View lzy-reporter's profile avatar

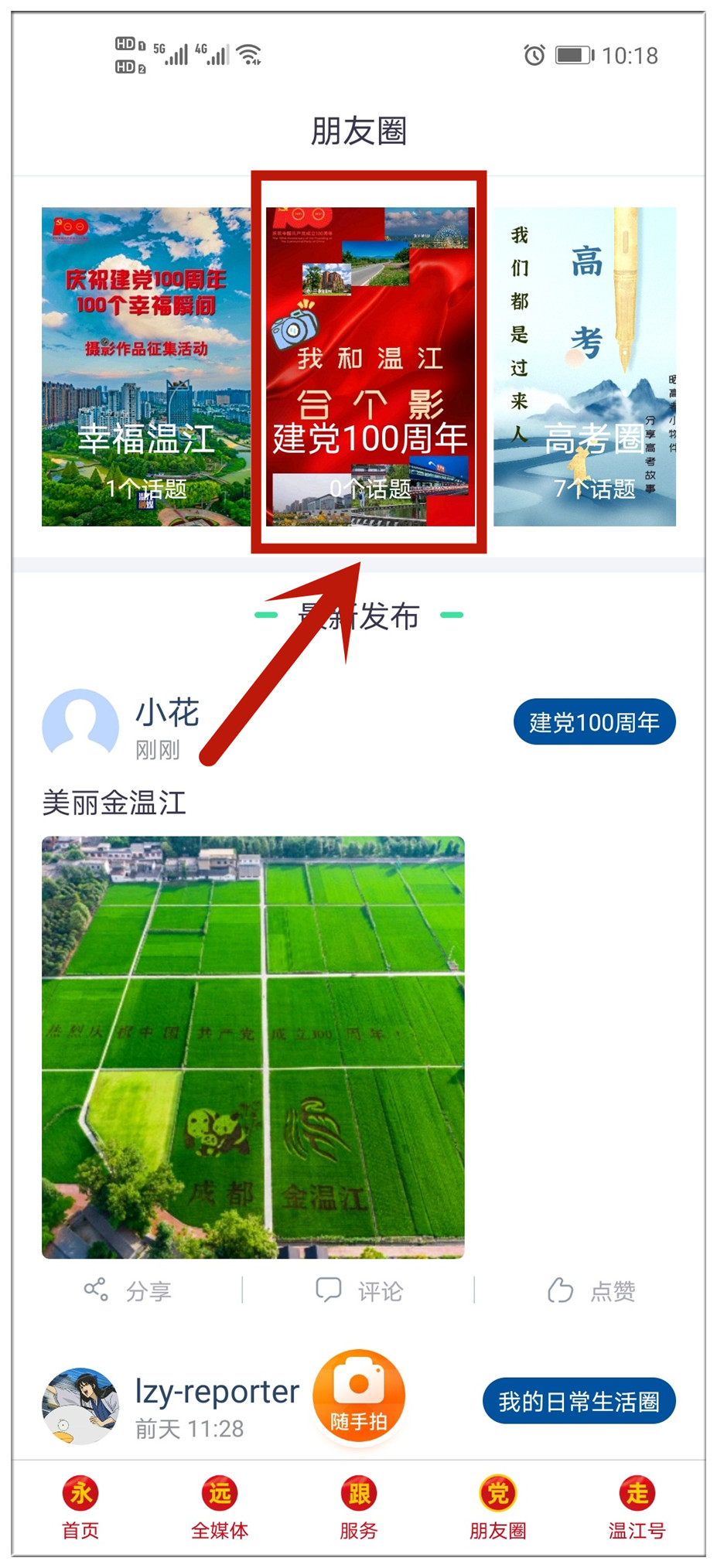pos(80,1406)
